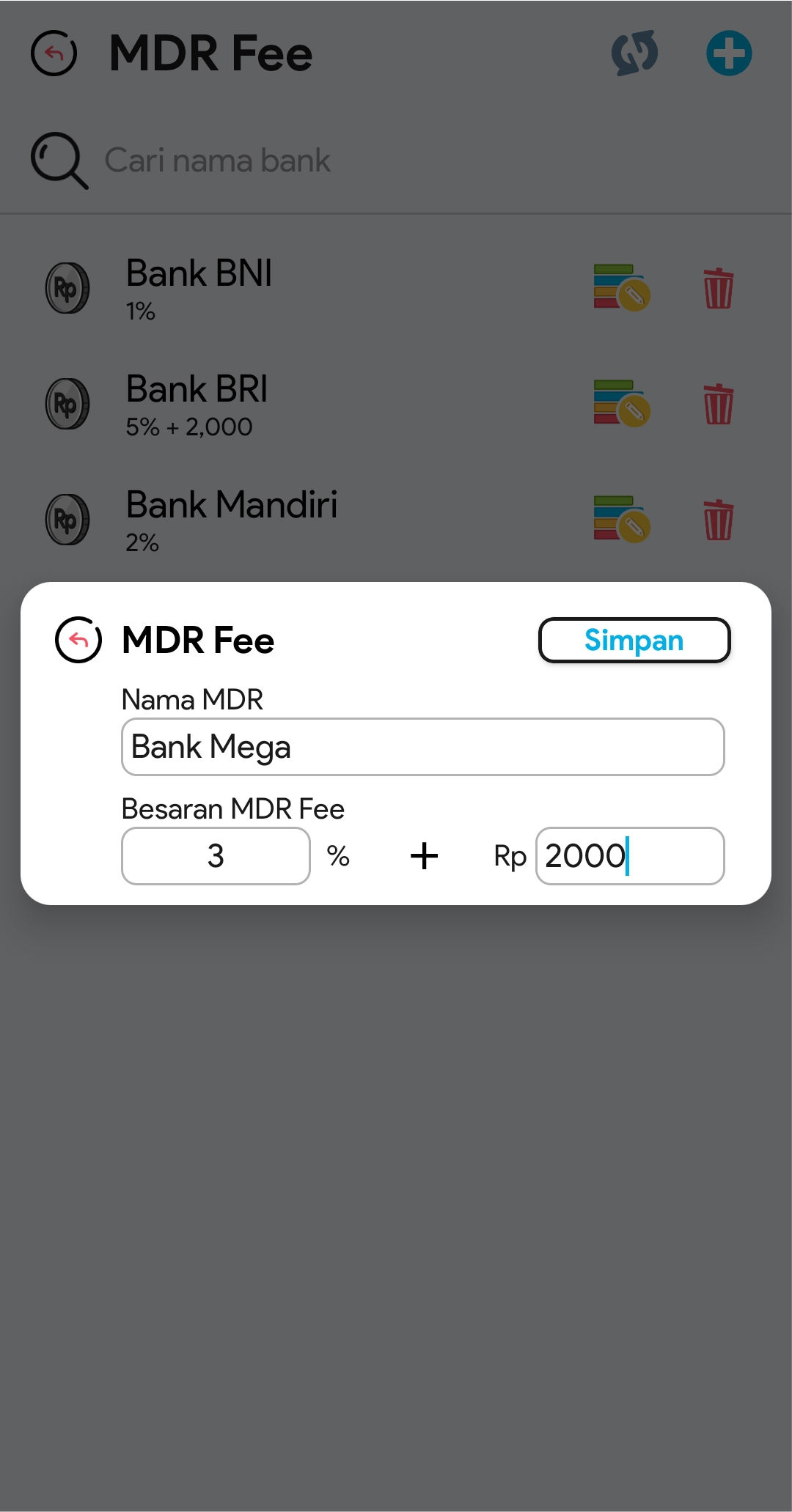
Task: Go back from the MDR Fee dialog
Action: (x=78, y=640)
